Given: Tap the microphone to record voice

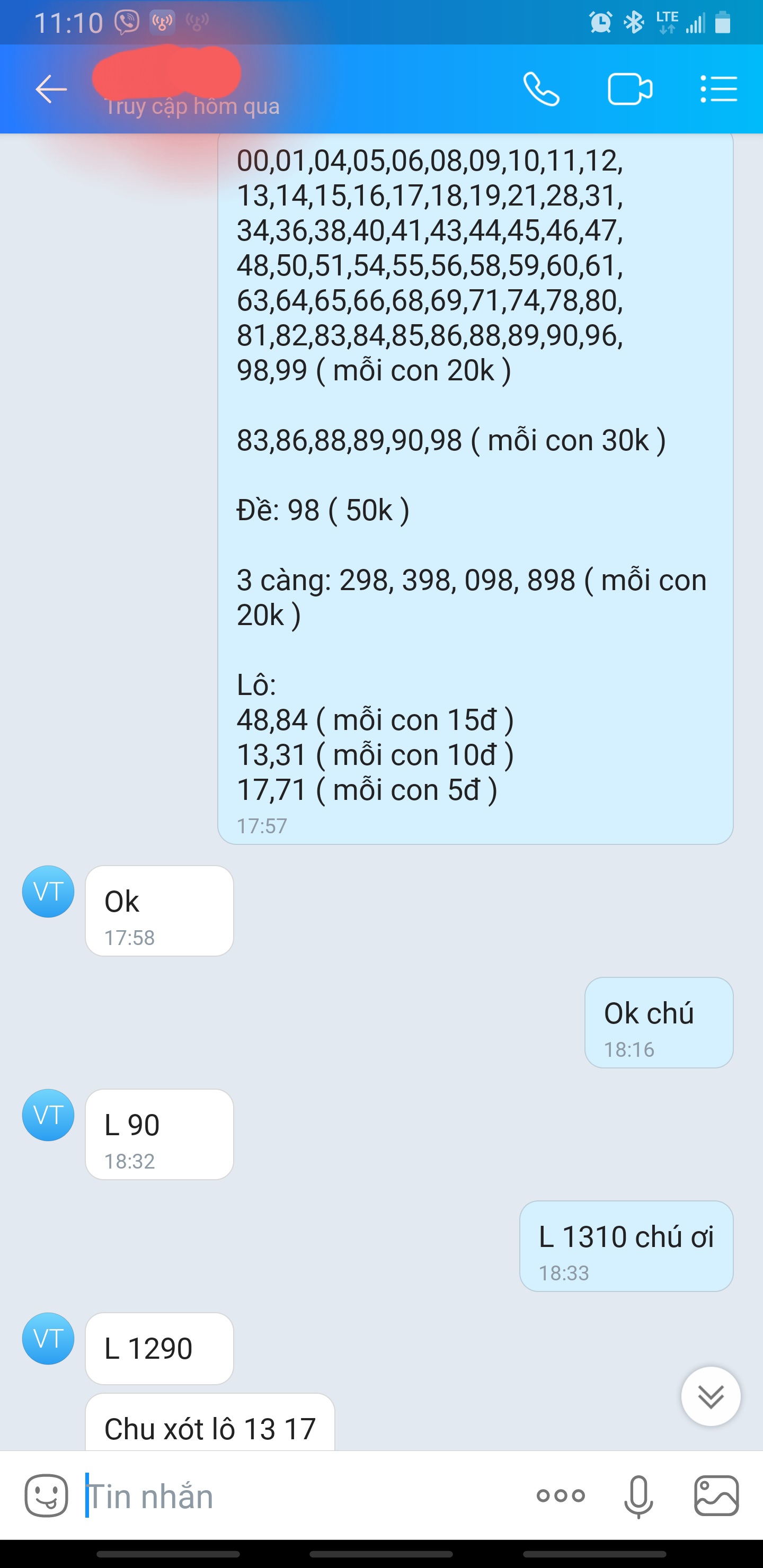Looking at the screenshot, I should 638,1496.
